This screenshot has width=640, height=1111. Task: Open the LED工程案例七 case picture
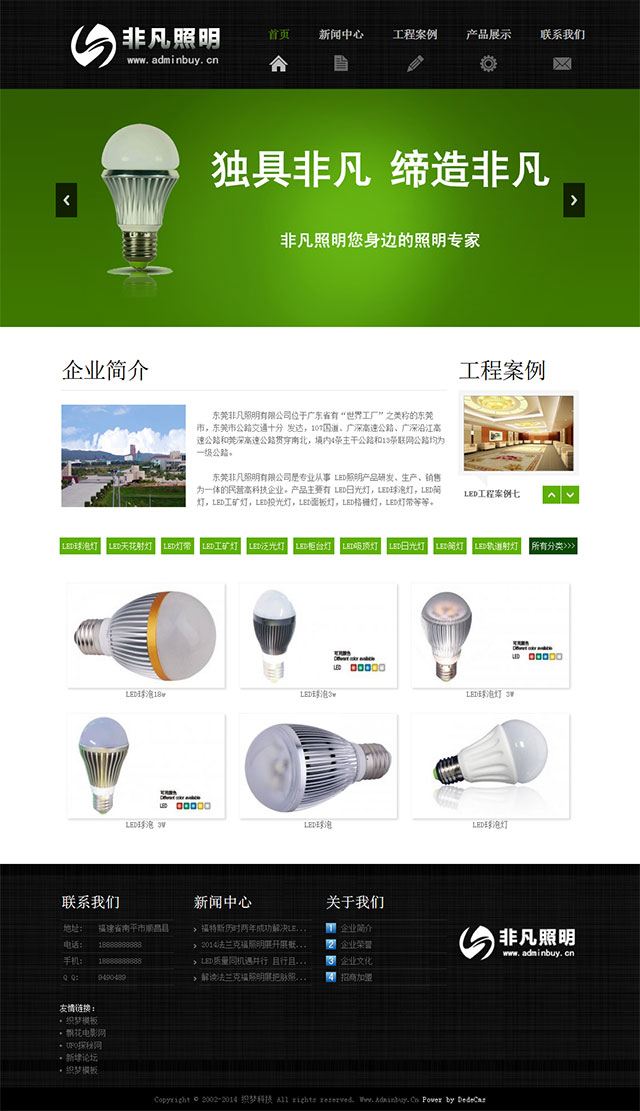coord(519,433)
